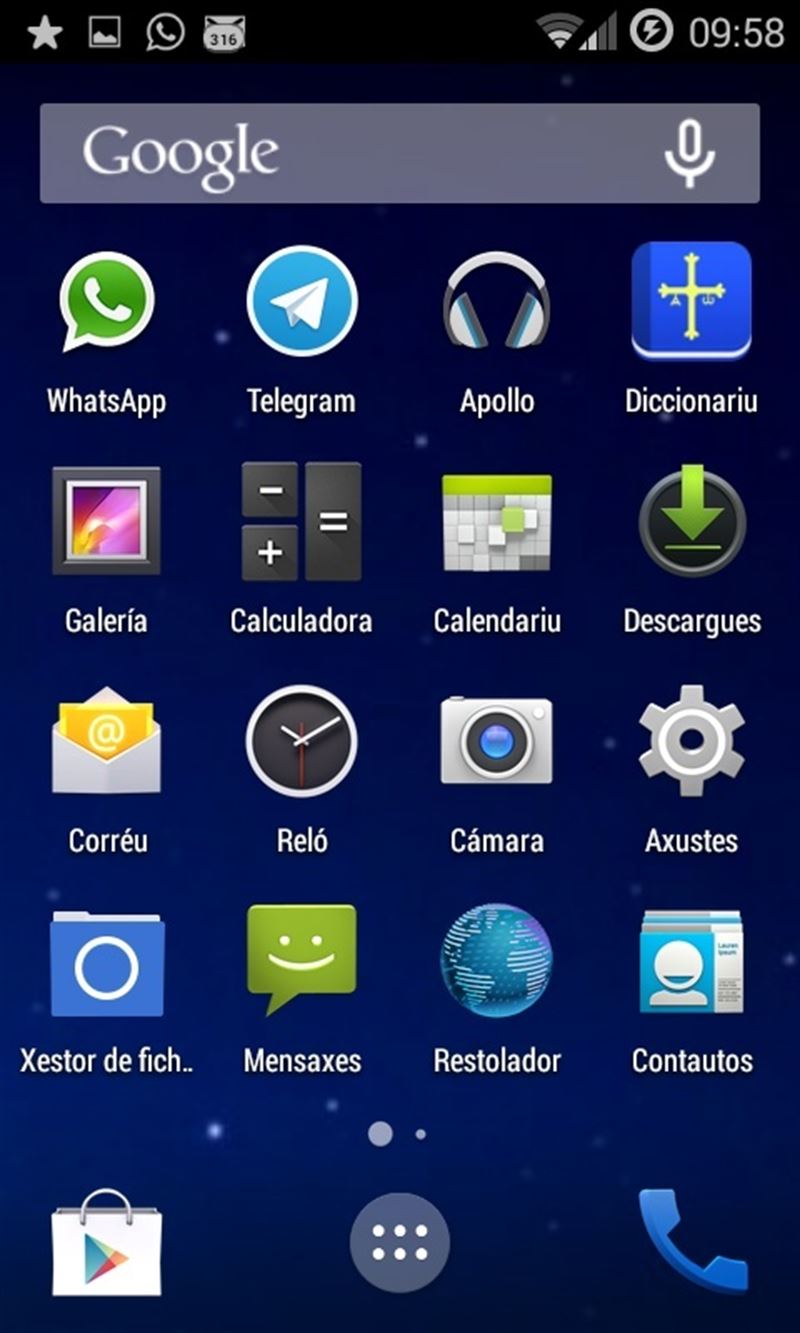Open the Corréu mail app
The image size is (800, 1333).
click(106, 741)
